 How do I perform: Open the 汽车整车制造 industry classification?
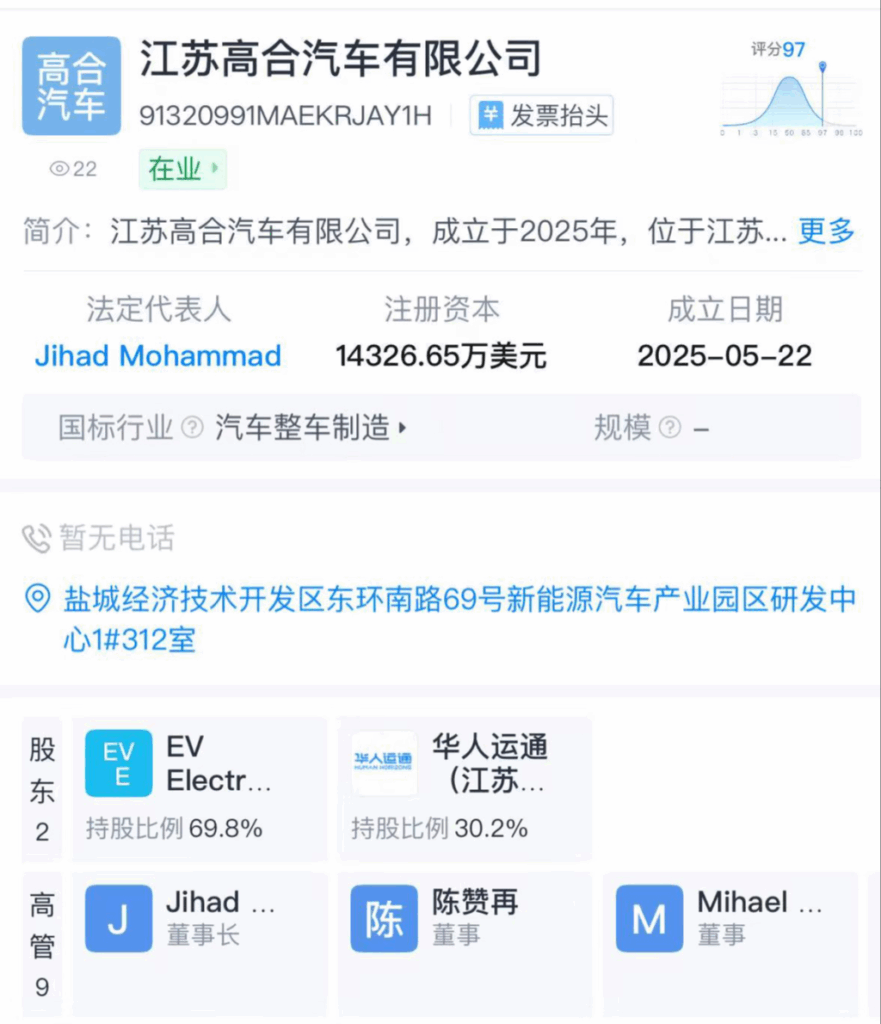point(311,428)
